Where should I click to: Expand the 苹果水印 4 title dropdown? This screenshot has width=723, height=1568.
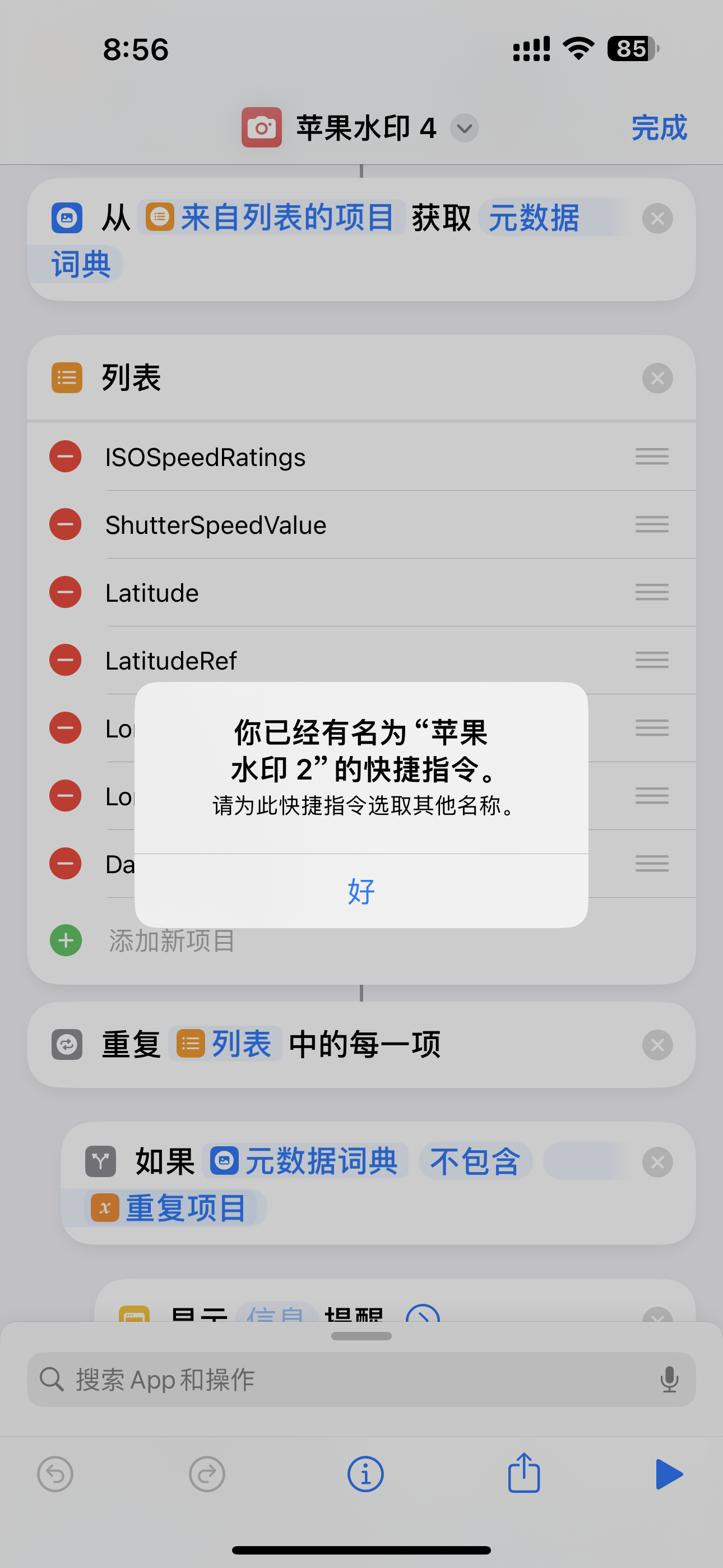pos(465,128)
